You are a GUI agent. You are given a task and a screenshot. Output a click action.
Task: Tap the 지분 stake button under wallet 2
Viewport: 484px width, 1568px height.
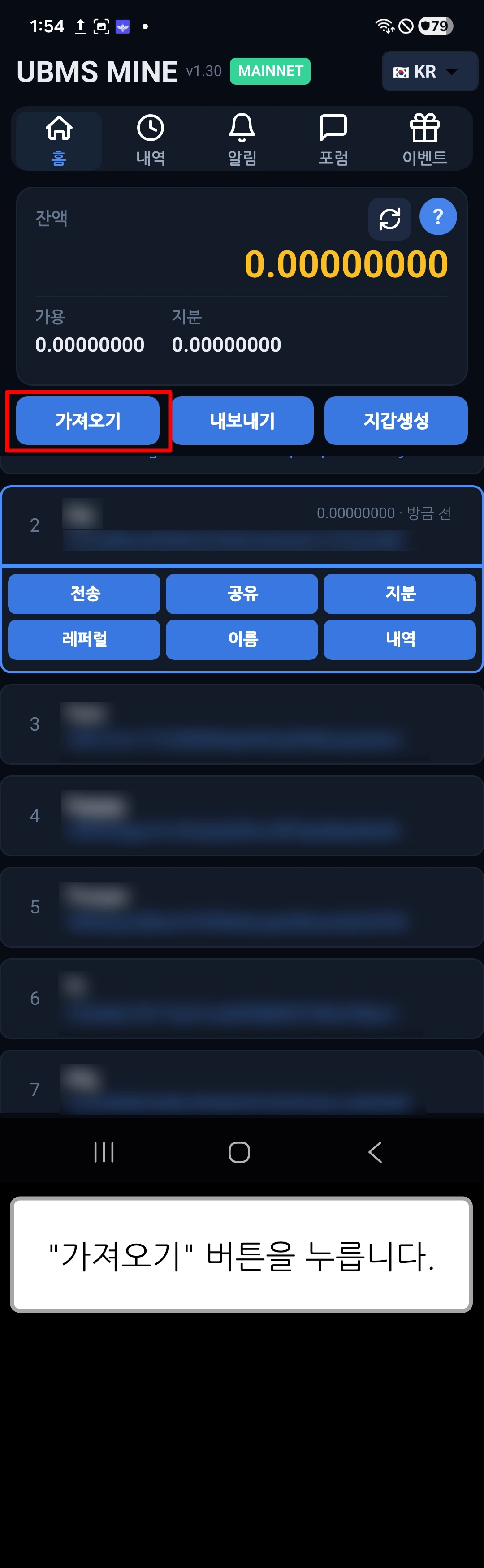click(399, 594)
